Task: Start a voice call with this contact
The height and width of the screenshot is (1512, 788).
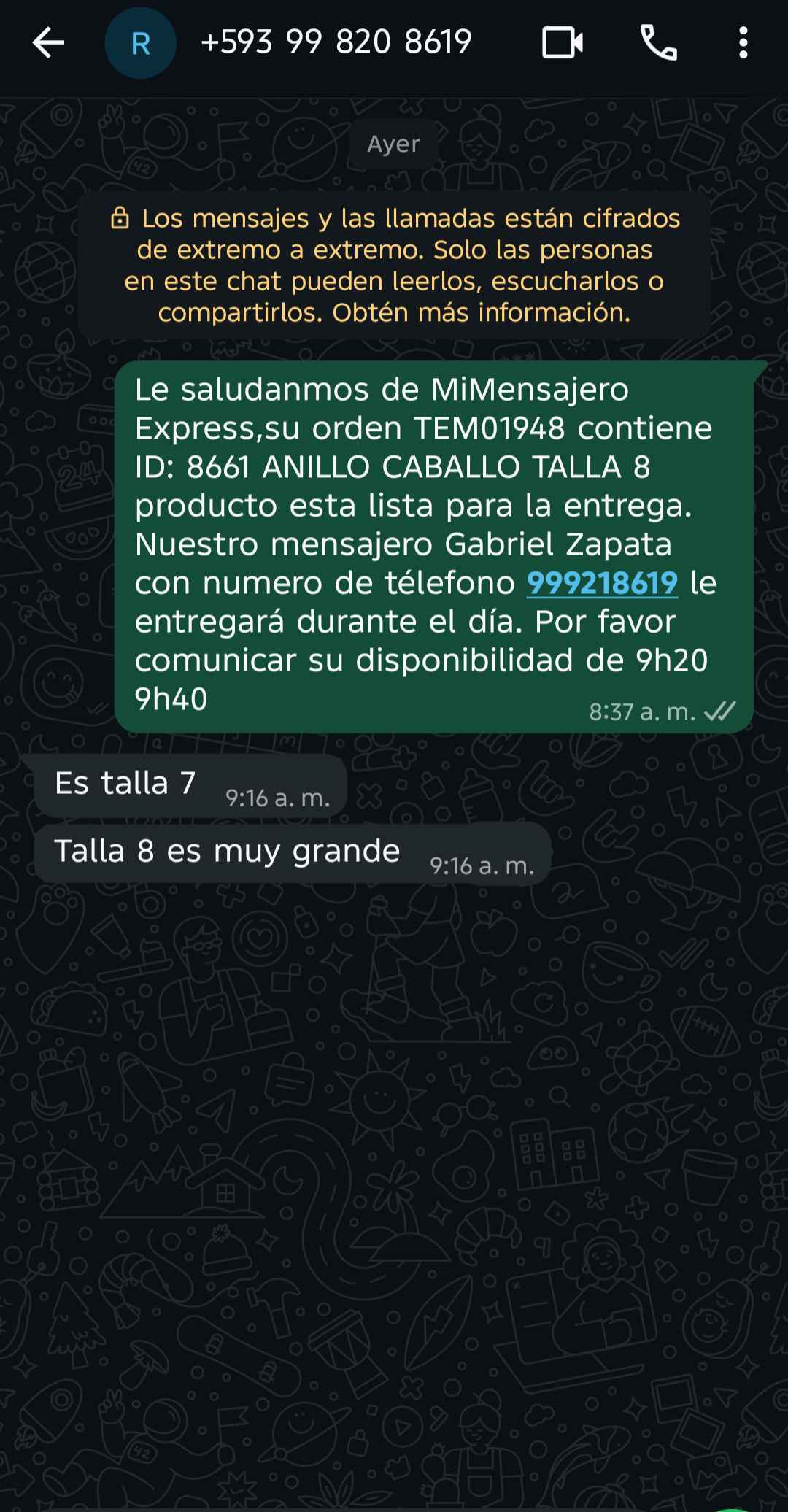Action: 658,43
